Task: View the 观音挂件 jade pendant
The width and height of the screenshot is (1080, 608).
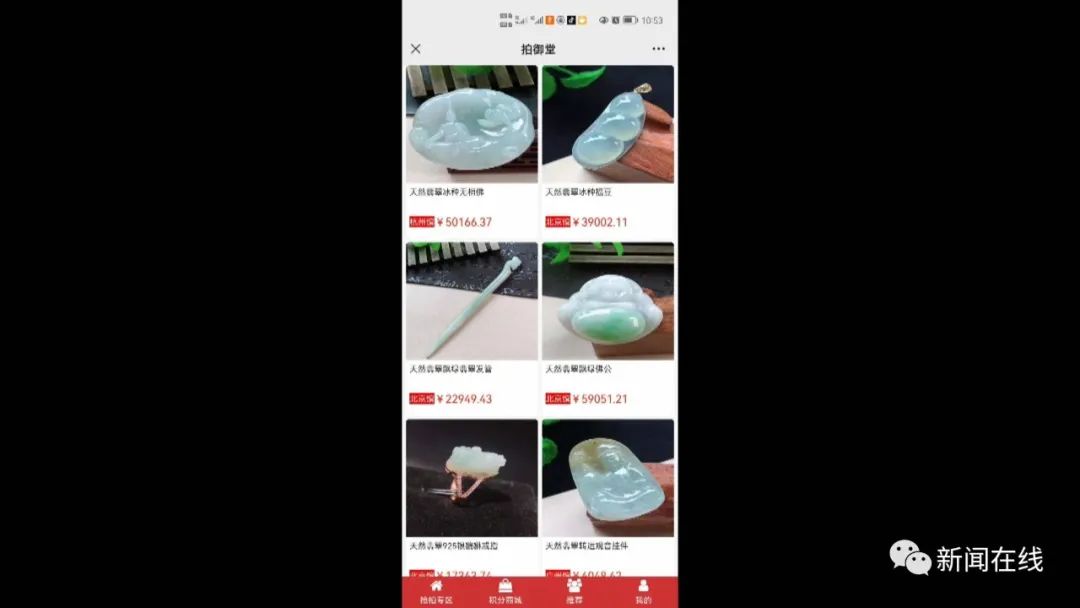Action: coord(608,478)
